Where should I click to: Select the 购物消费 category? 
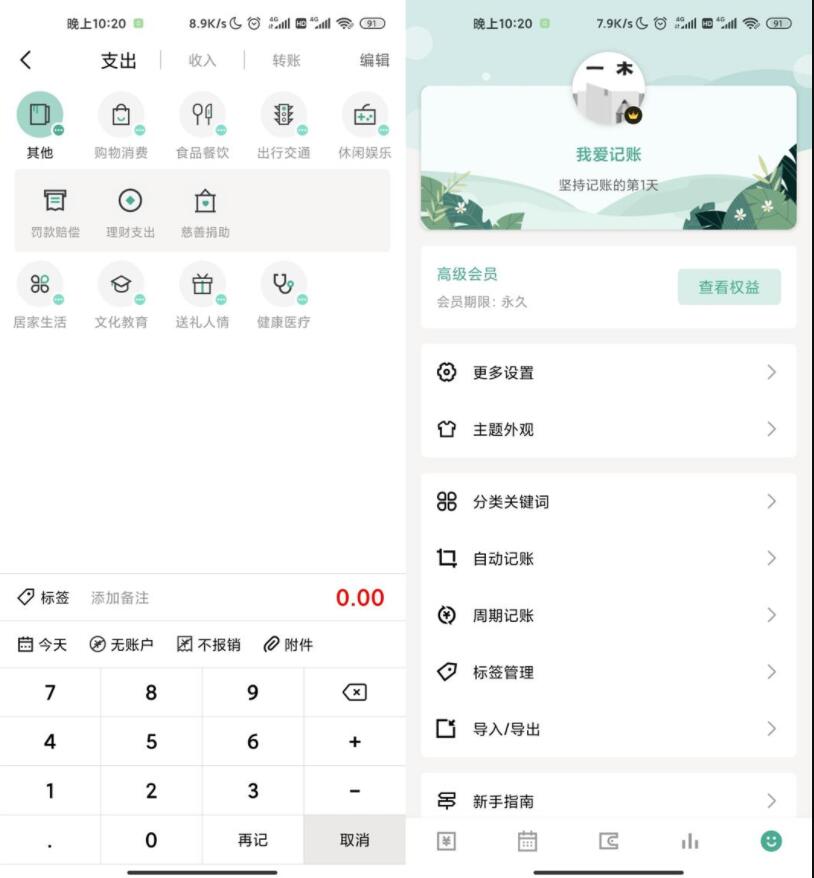click(121, 126)
